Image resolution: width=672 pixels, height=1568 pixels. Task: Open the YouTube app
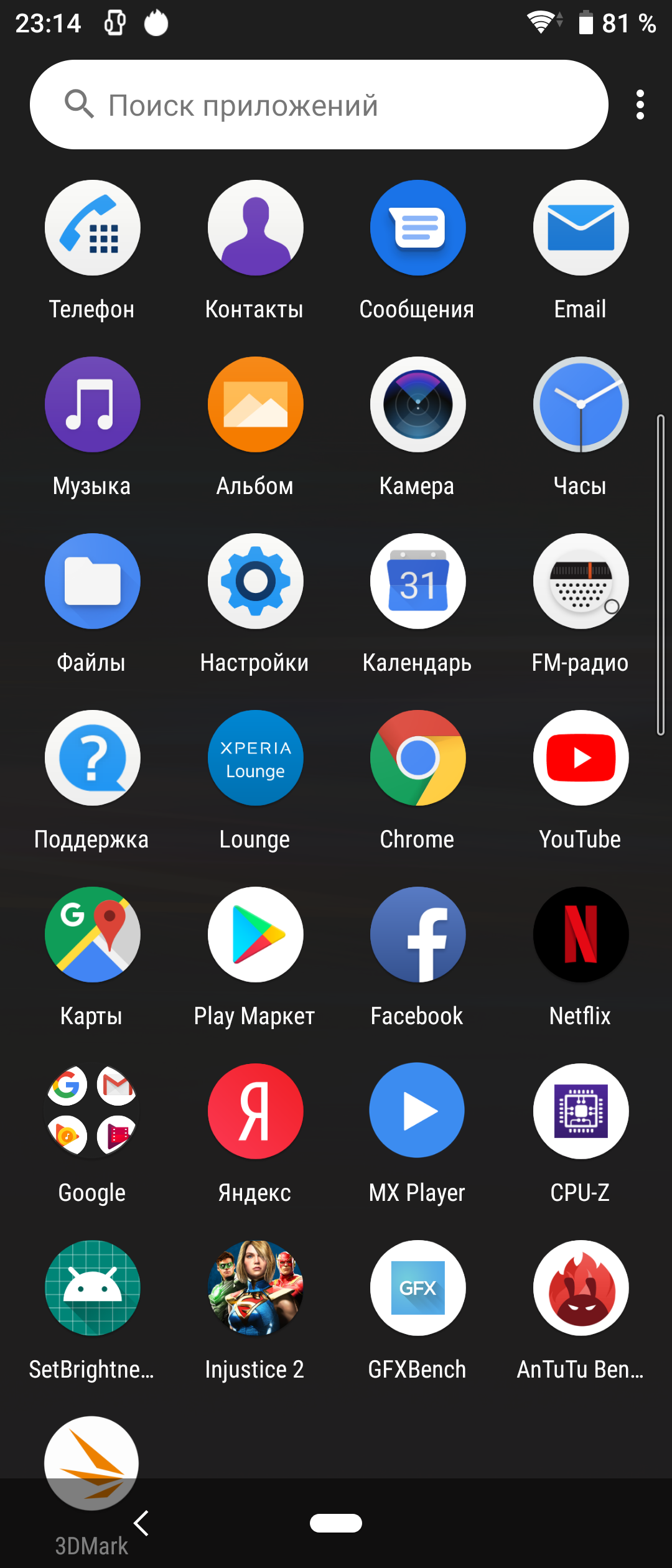pyautogui.click(x=581, y=758)
